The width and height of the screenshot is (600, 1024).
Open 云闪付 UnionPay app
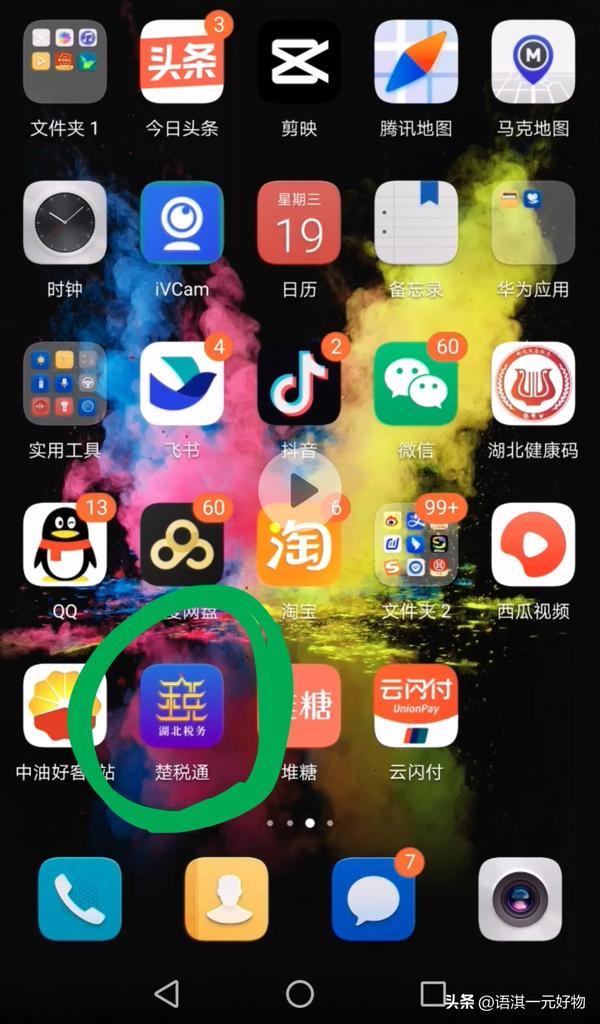coord(416,706)
